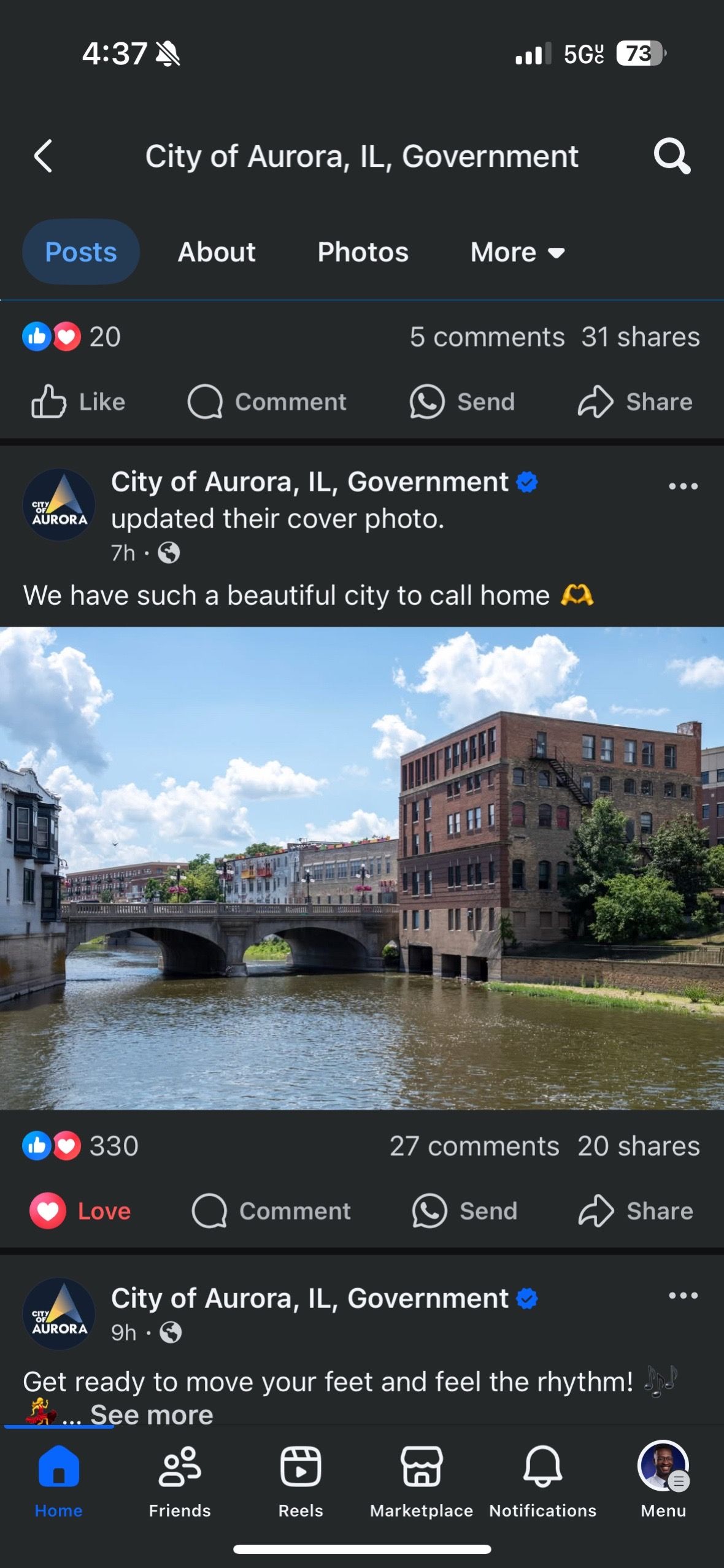Tap the City of Aurora profile avatar
724x1568 pixels.
point(58,504)
